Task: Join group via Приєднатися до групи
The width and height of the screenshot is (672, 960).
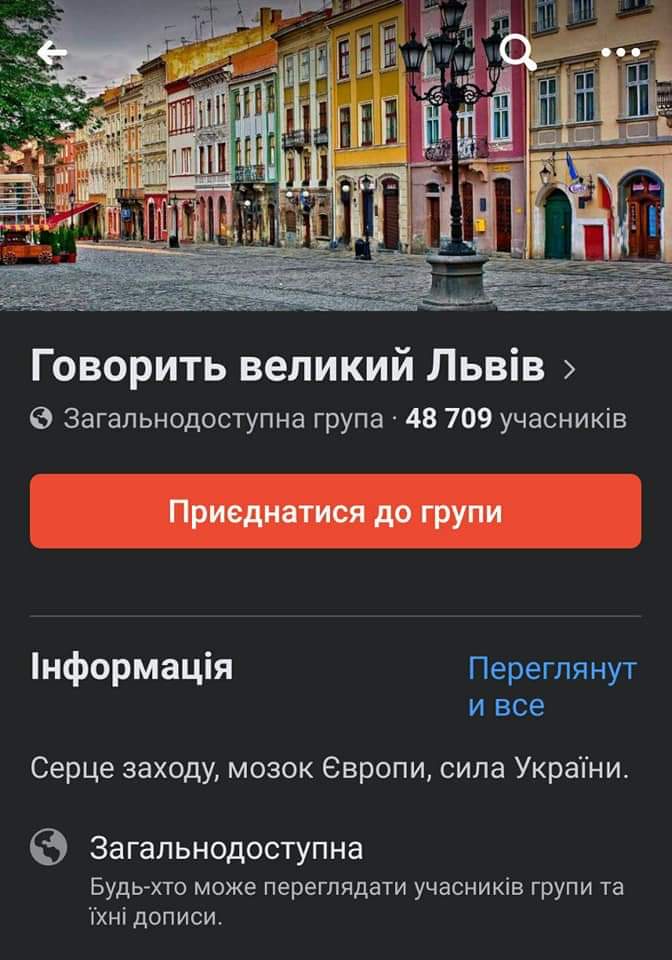Action: (x=335, y=512)
